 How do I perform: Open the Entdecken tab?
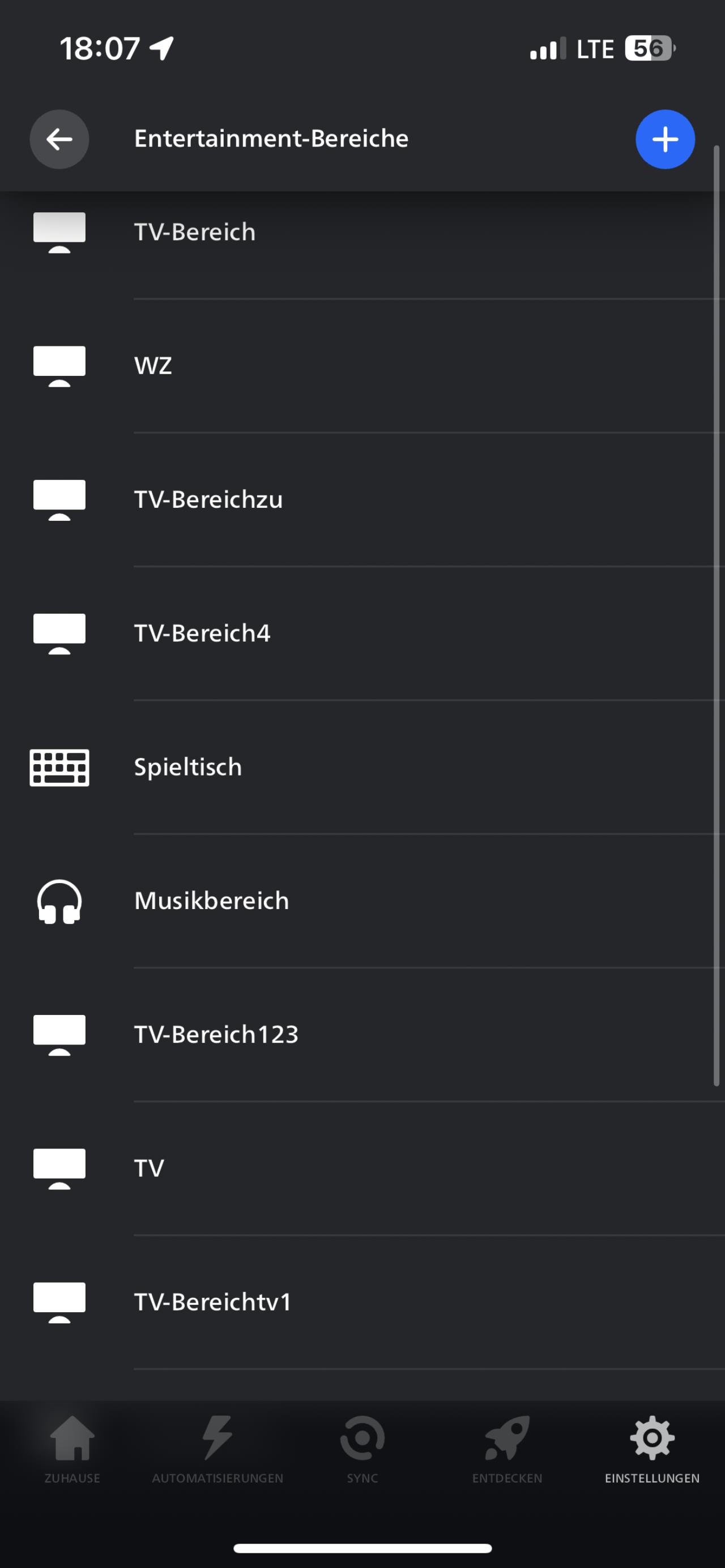507,1450
